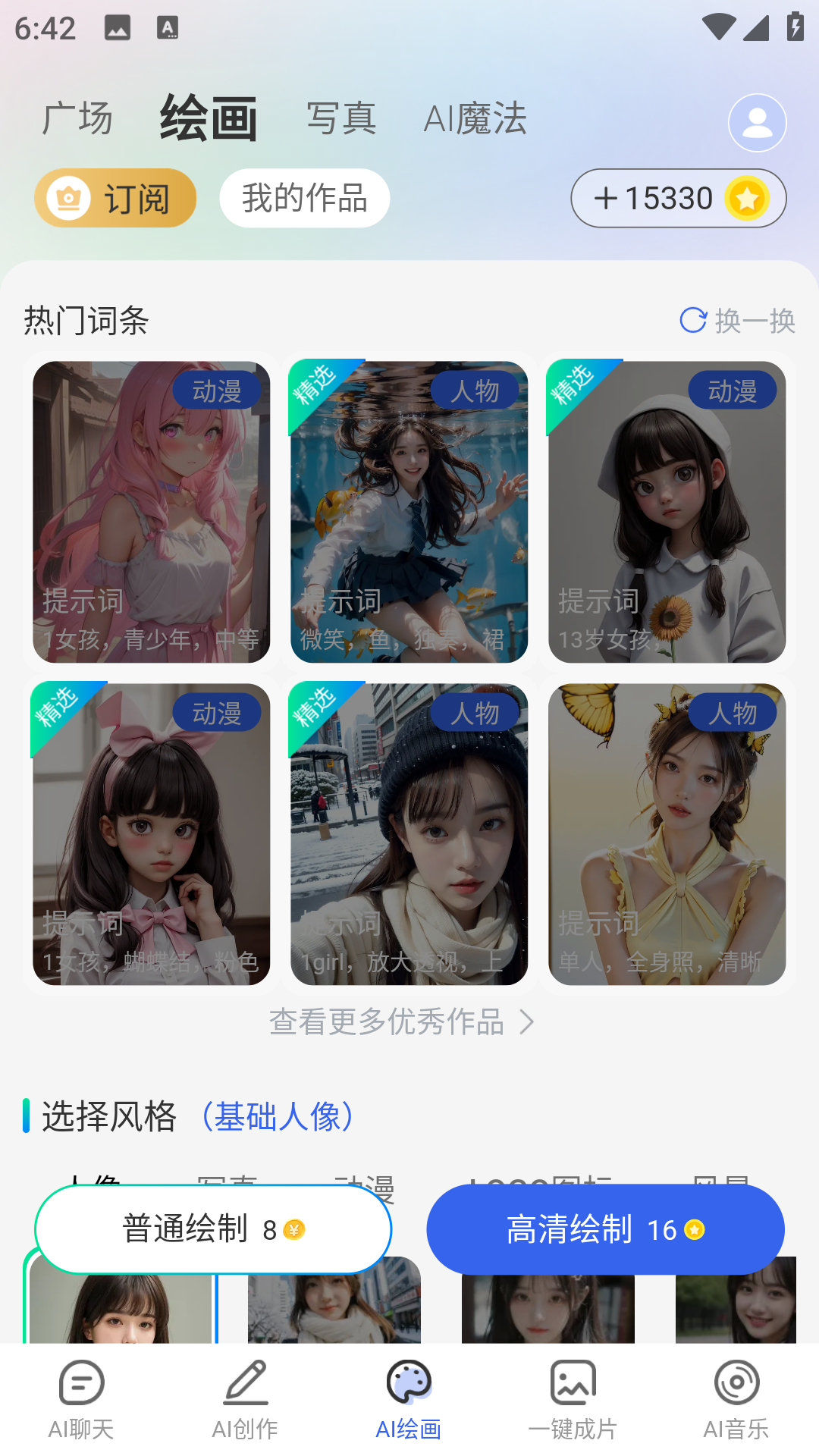Switch to the 广场 tab
Screen dimensions: 819x1456
(x=77, y=119)
